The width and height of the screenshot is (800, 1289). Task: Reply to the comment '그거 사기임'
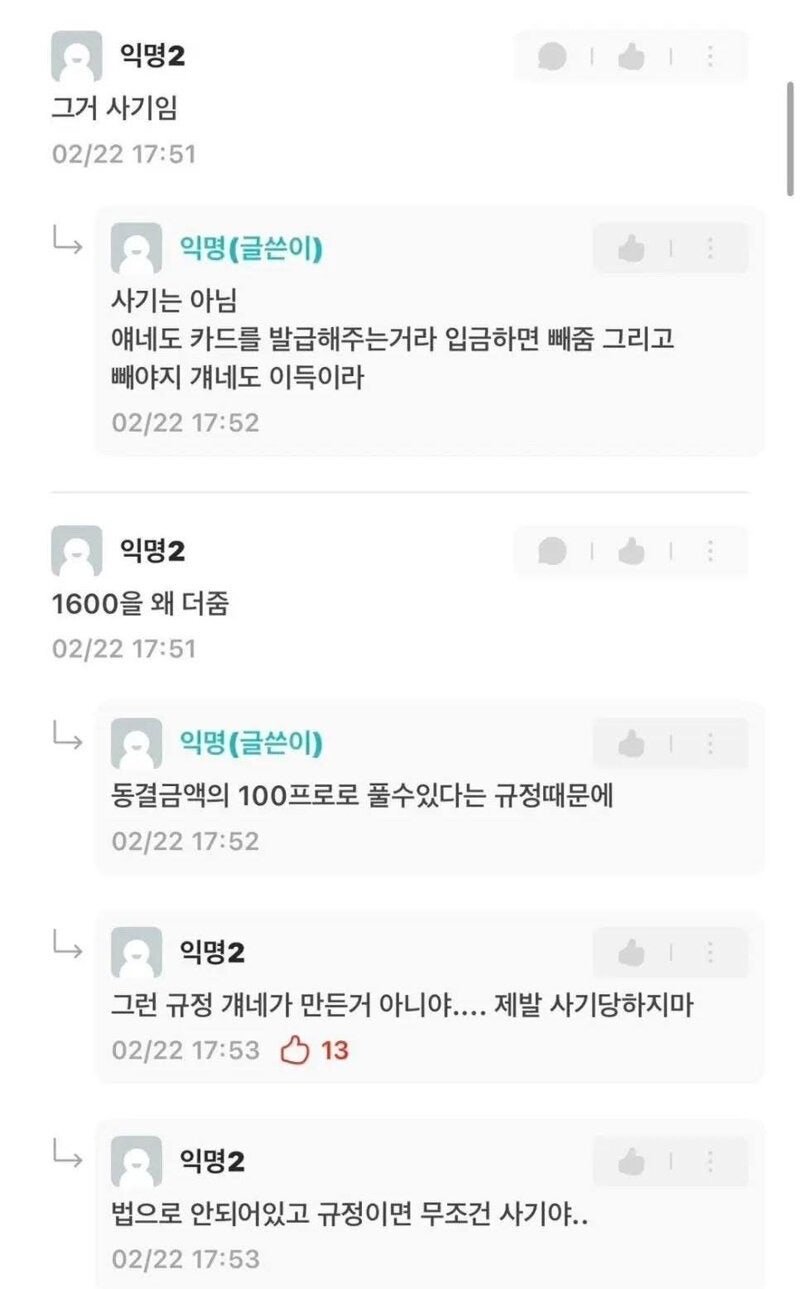coord(551,57)
